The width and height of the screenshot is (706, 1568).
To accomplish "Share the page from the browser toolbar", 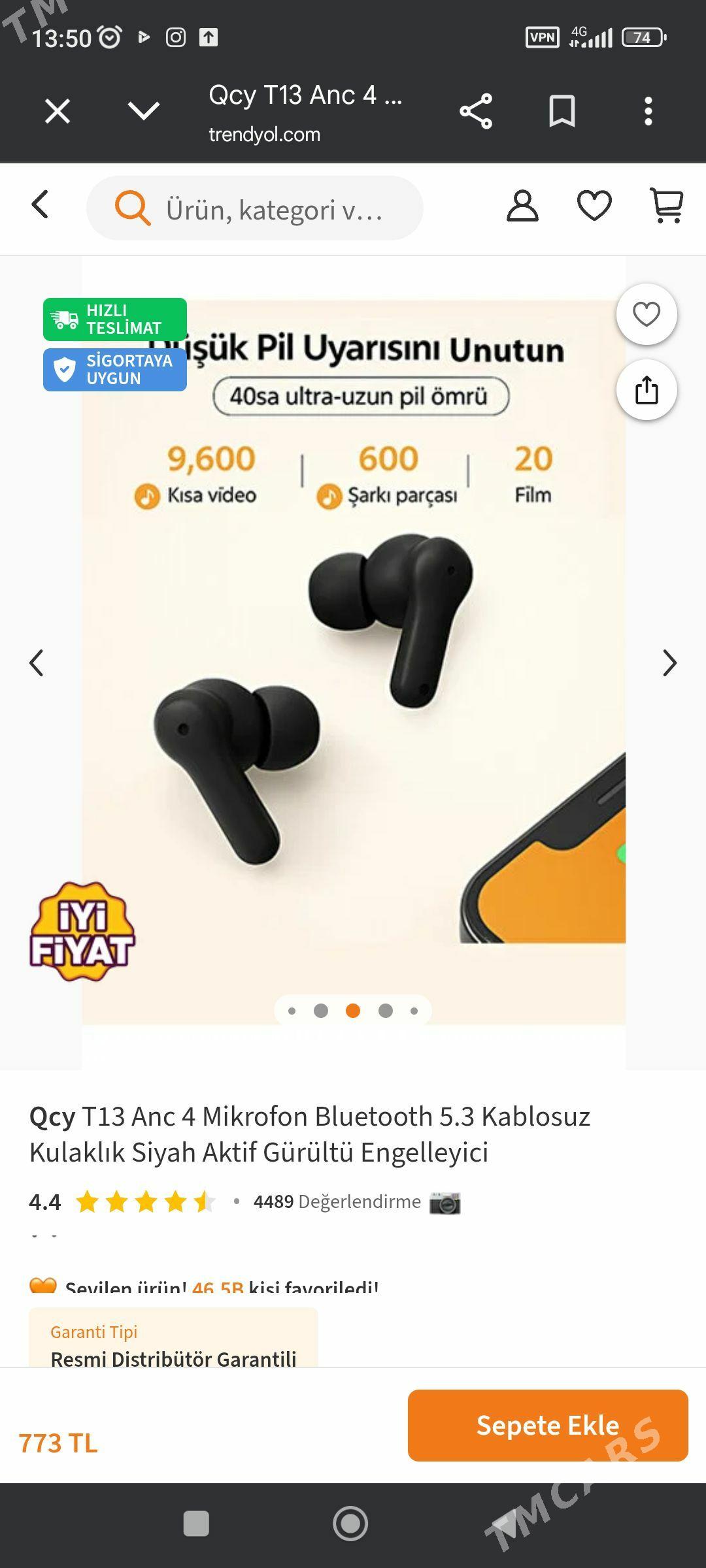I will [x=476, y=111].
